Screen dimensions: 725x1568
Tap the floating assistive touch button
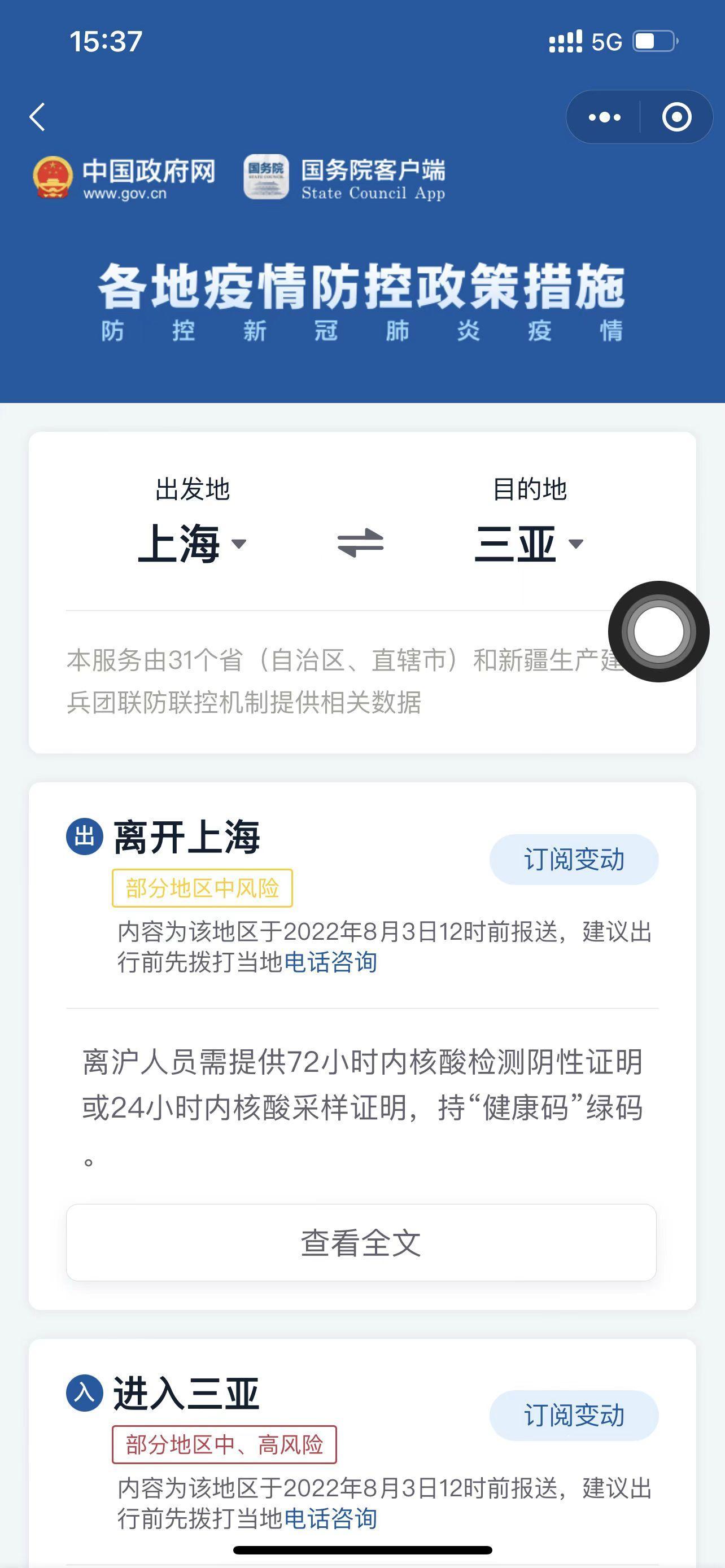click(658, 631)
